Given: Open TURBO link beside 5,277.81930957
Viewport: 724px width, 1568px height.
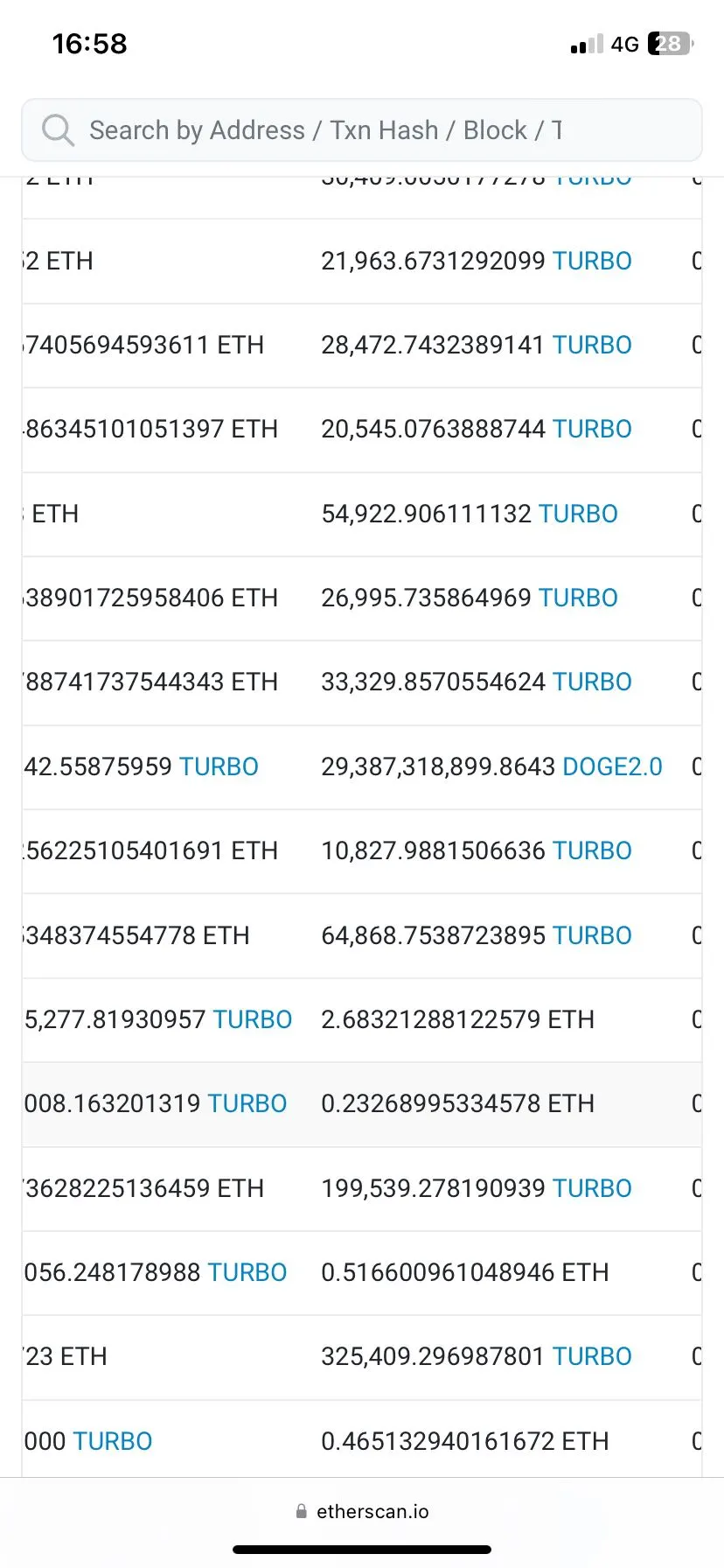Looking at the screenshot, I should tap(253, 1019).
